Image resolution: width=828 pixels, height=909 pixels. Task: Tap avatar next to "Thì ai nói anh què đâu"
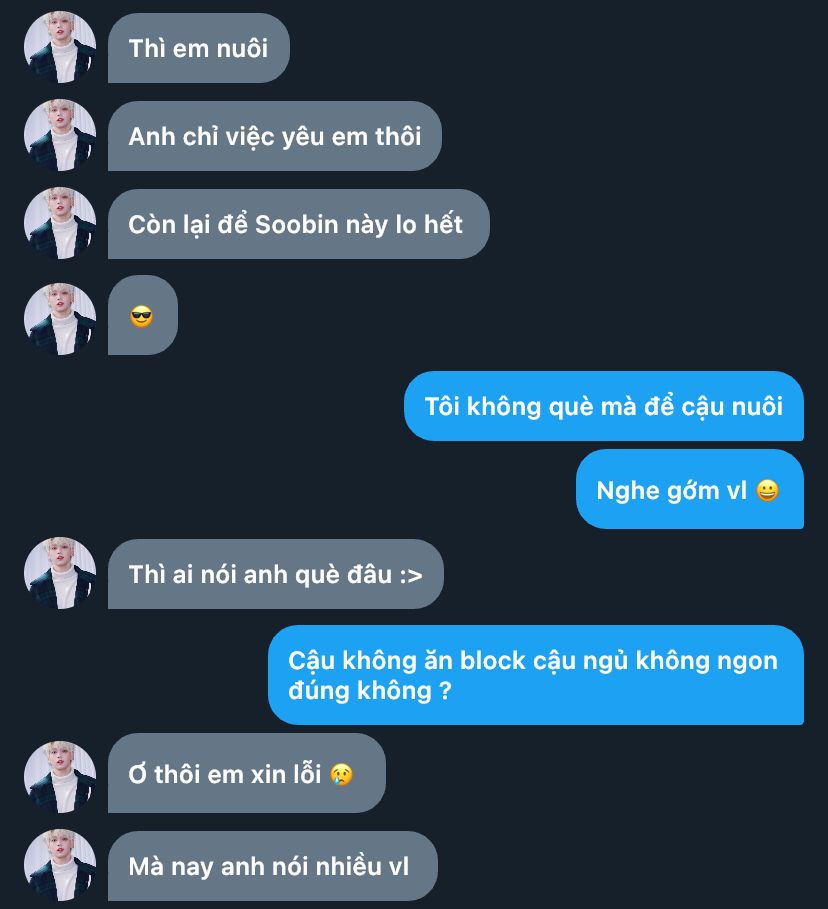60,573
